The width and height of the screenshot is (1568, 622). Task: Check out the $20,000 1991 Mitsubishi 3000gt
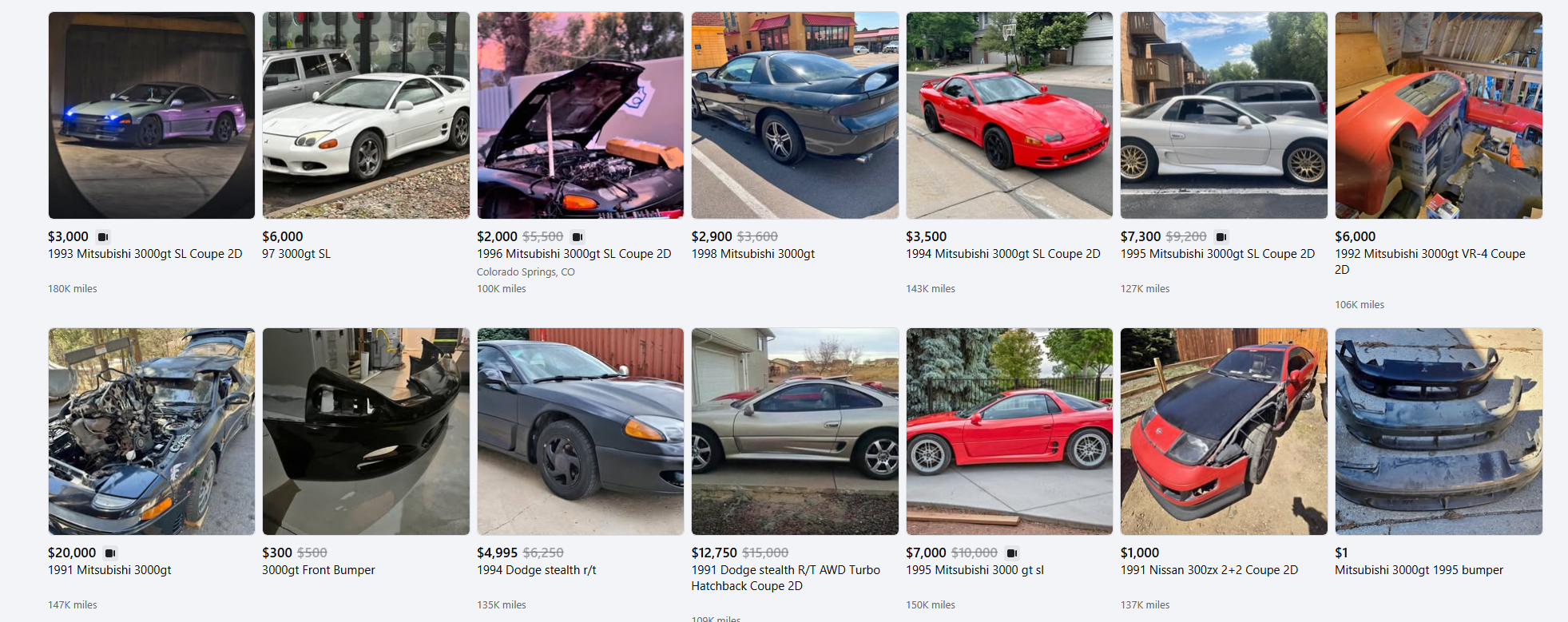pyautogui.click(x=151, y=431)
